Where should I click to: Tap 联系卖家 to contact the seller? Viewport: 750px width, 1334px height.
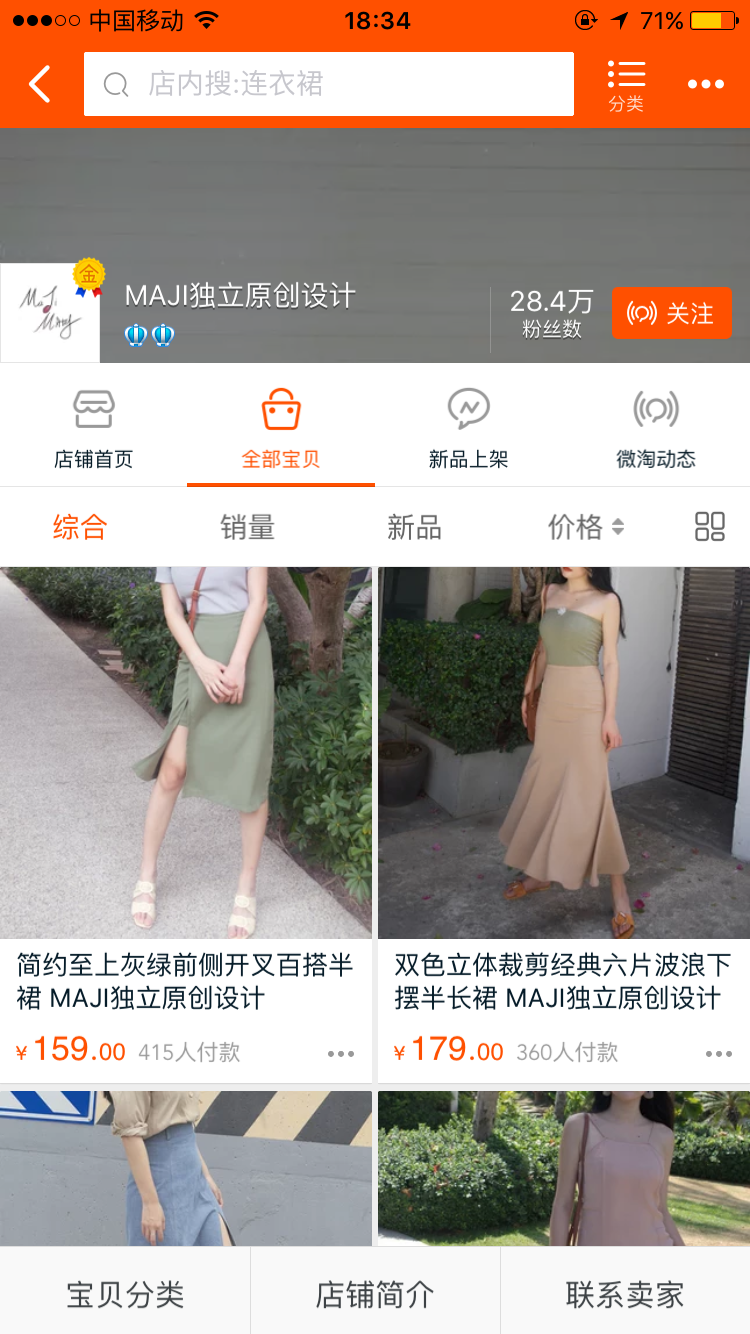tap(623, 1293)
